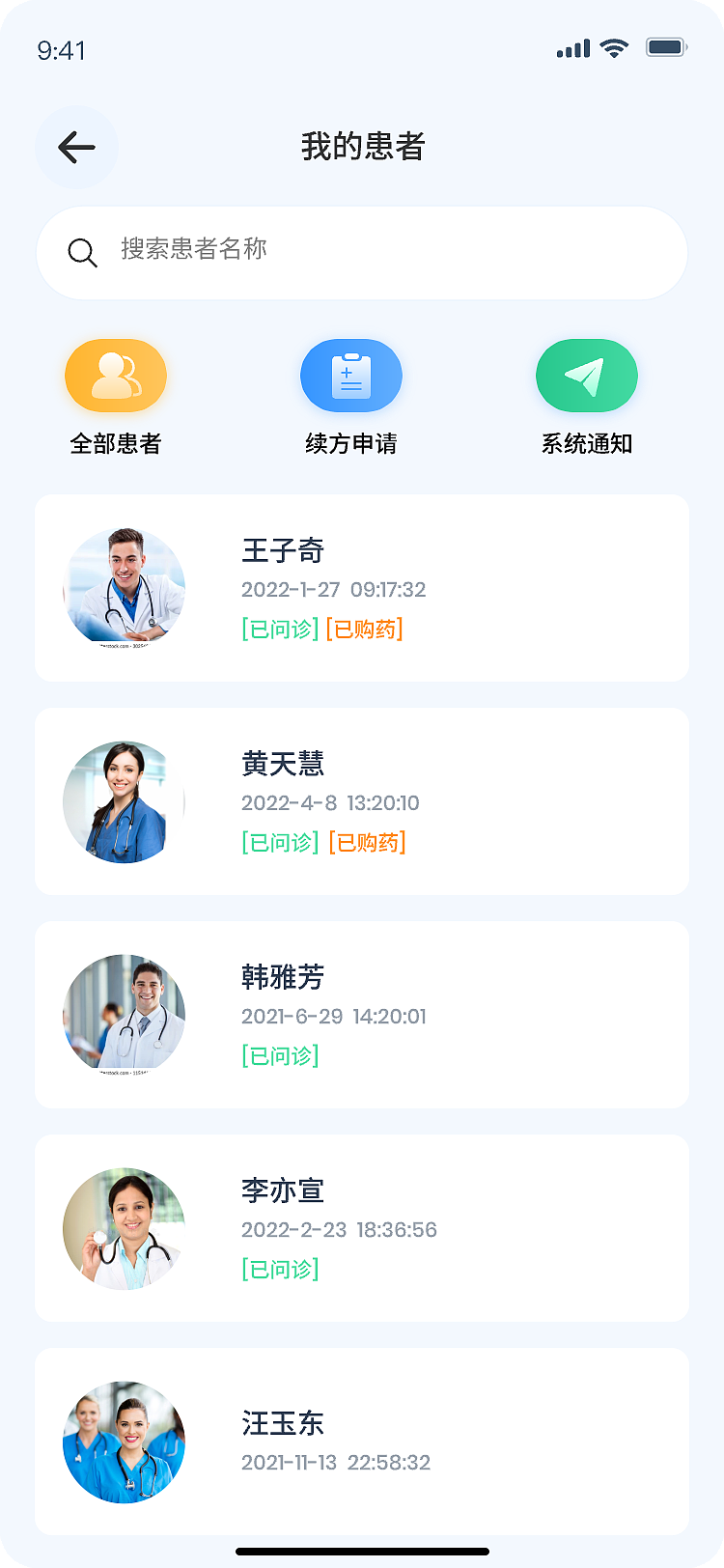The image size is (724, 1568).
Task: Tap the home indicator bar at bottom
Action: (x=362, y=1551)
